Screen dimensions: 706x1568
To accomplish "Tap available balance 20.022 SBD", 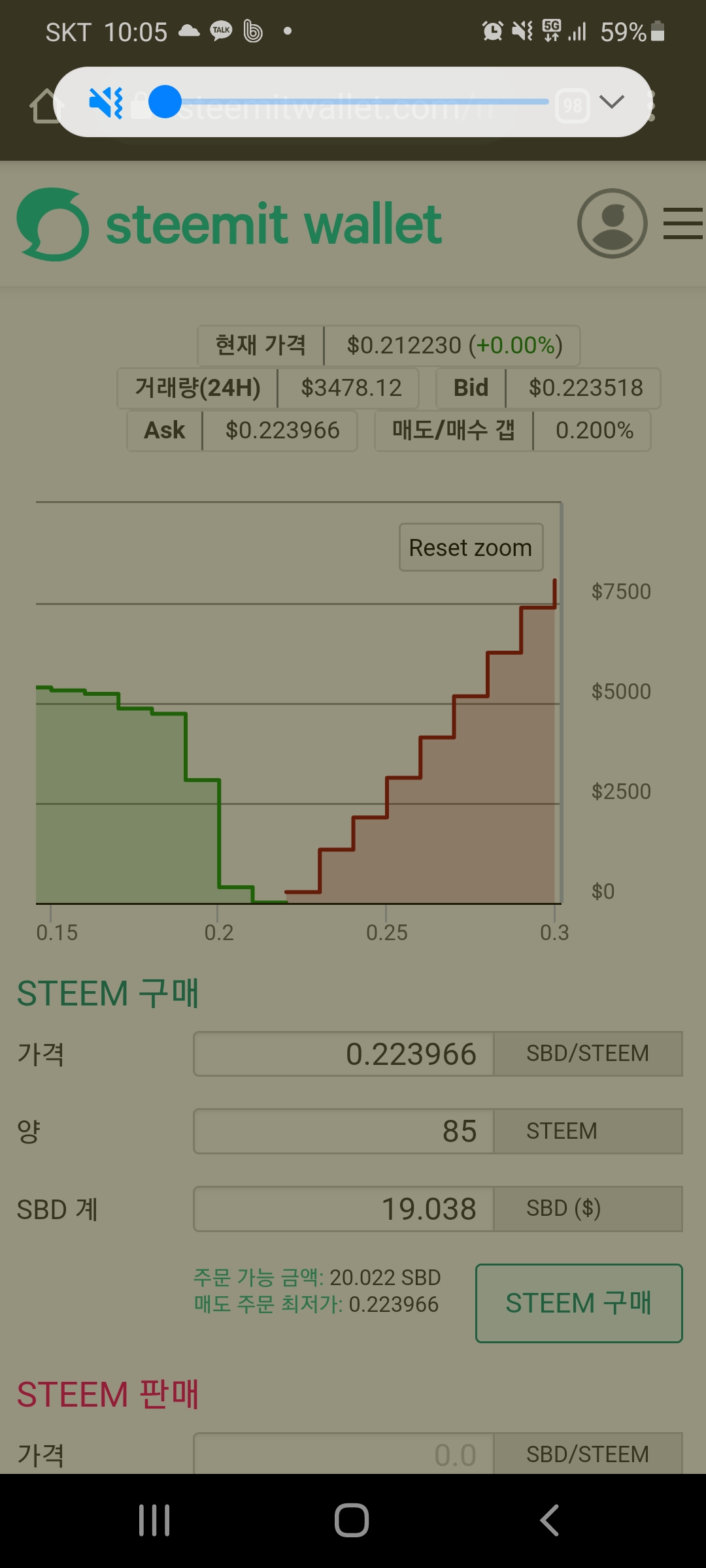I will pos(385,1277).
